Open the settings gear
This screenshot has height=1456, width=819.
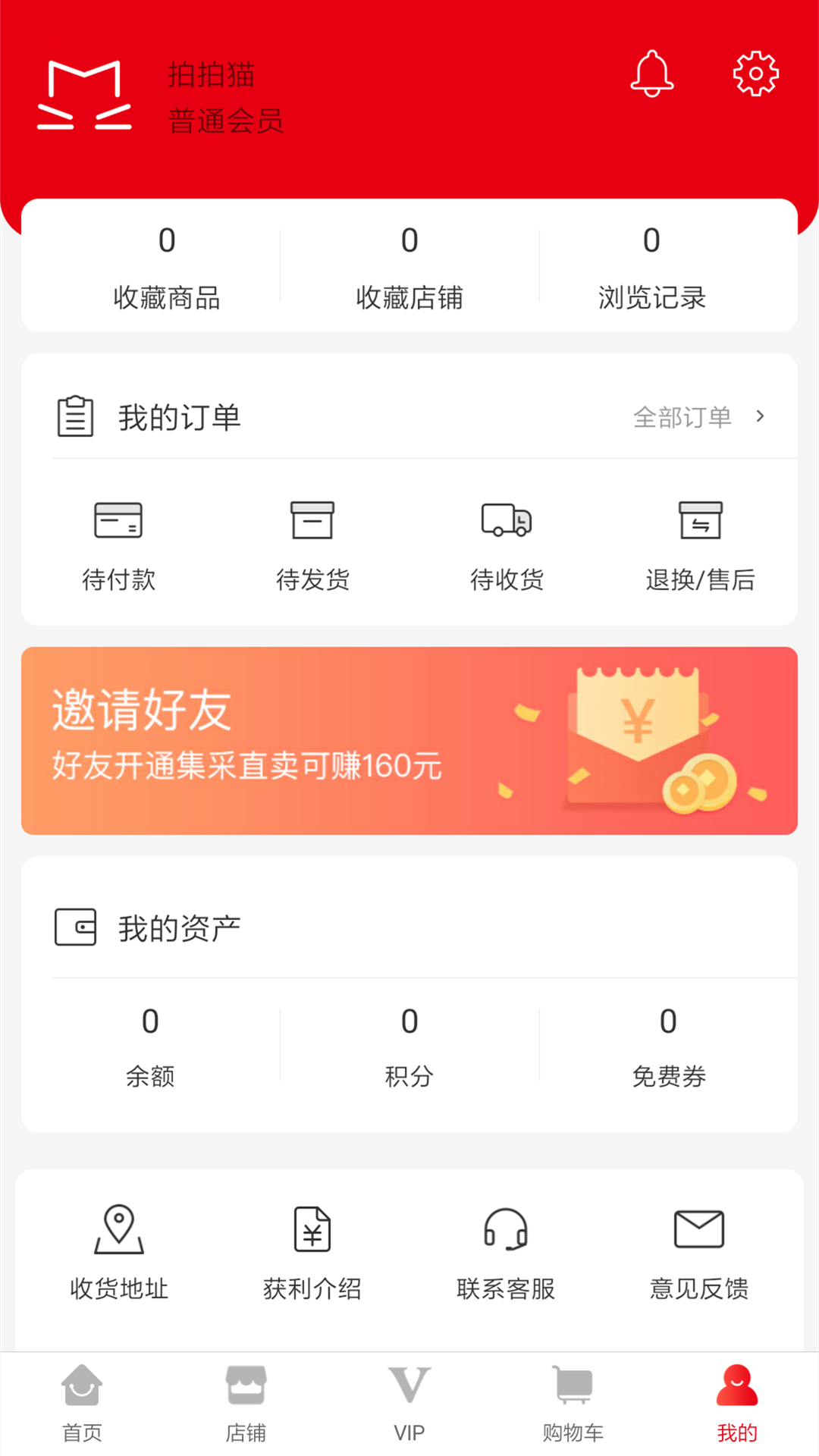[755, 74]
